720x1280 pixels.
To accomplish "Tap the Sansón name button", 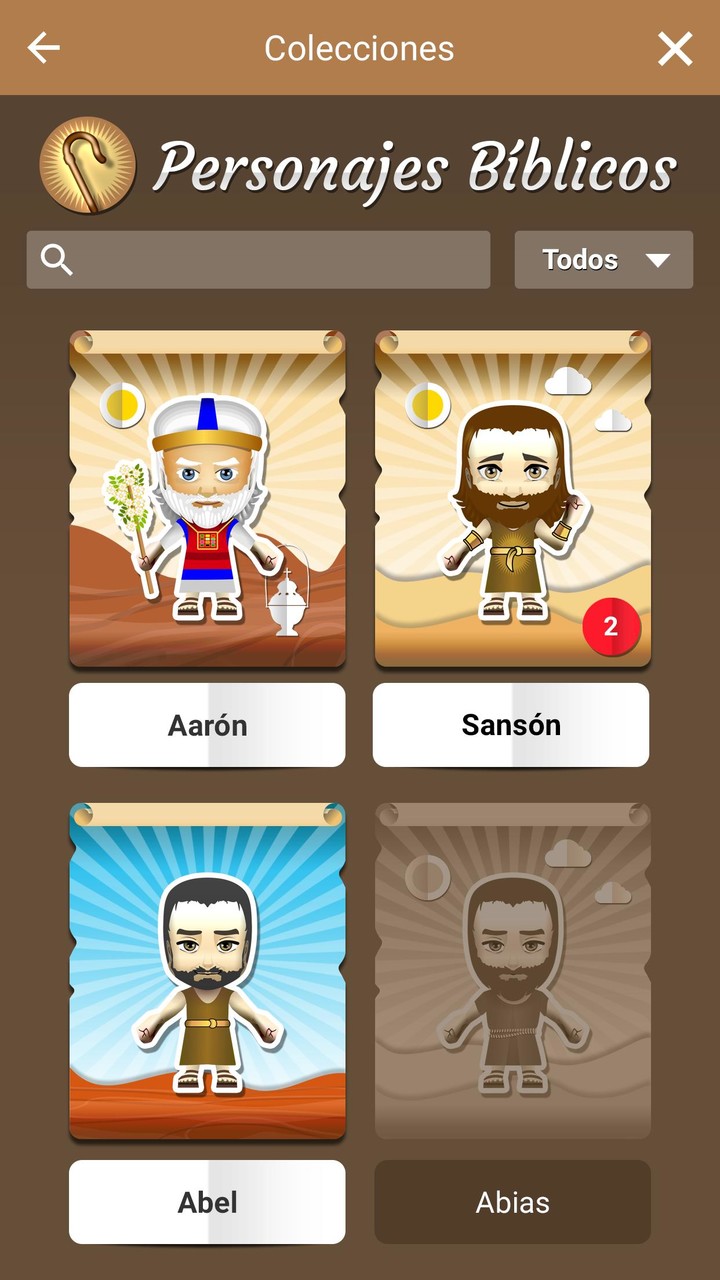I will pyautogui.click(x=511, y=725).
